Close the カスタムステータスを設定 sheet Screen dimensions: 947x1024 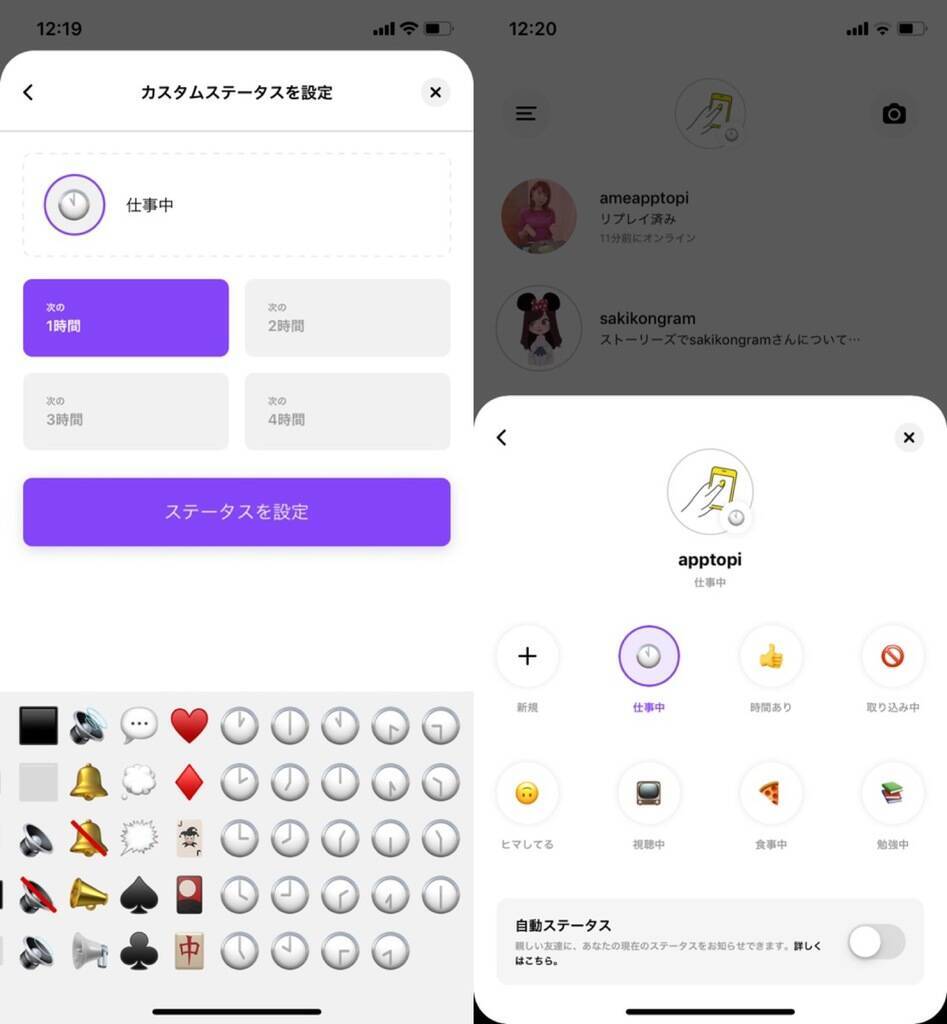pyautogui.click(x=435, y=92)
